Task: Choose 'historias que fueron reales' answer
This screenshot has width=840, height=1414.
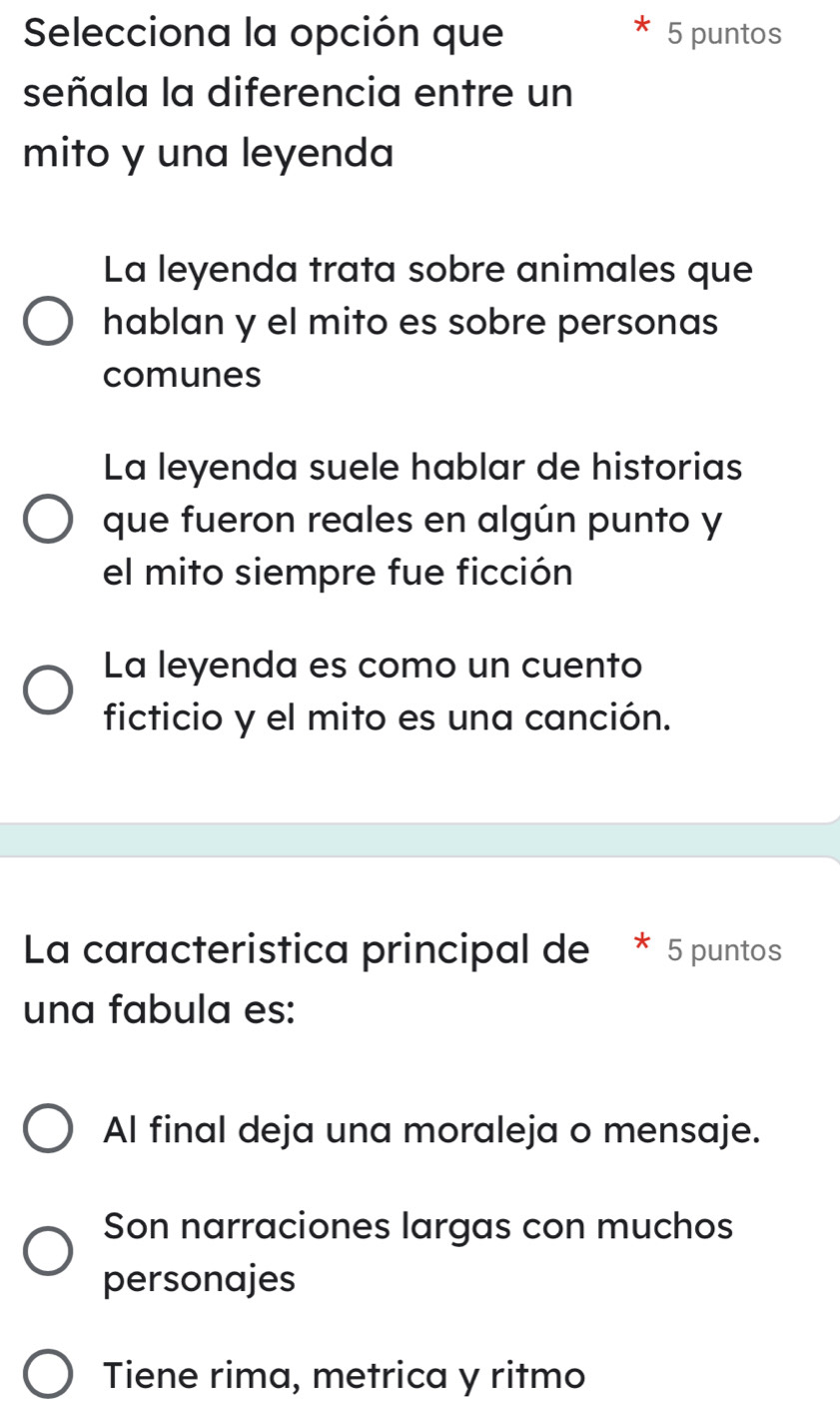Action: pyautogui.click(x=48, y=521)
